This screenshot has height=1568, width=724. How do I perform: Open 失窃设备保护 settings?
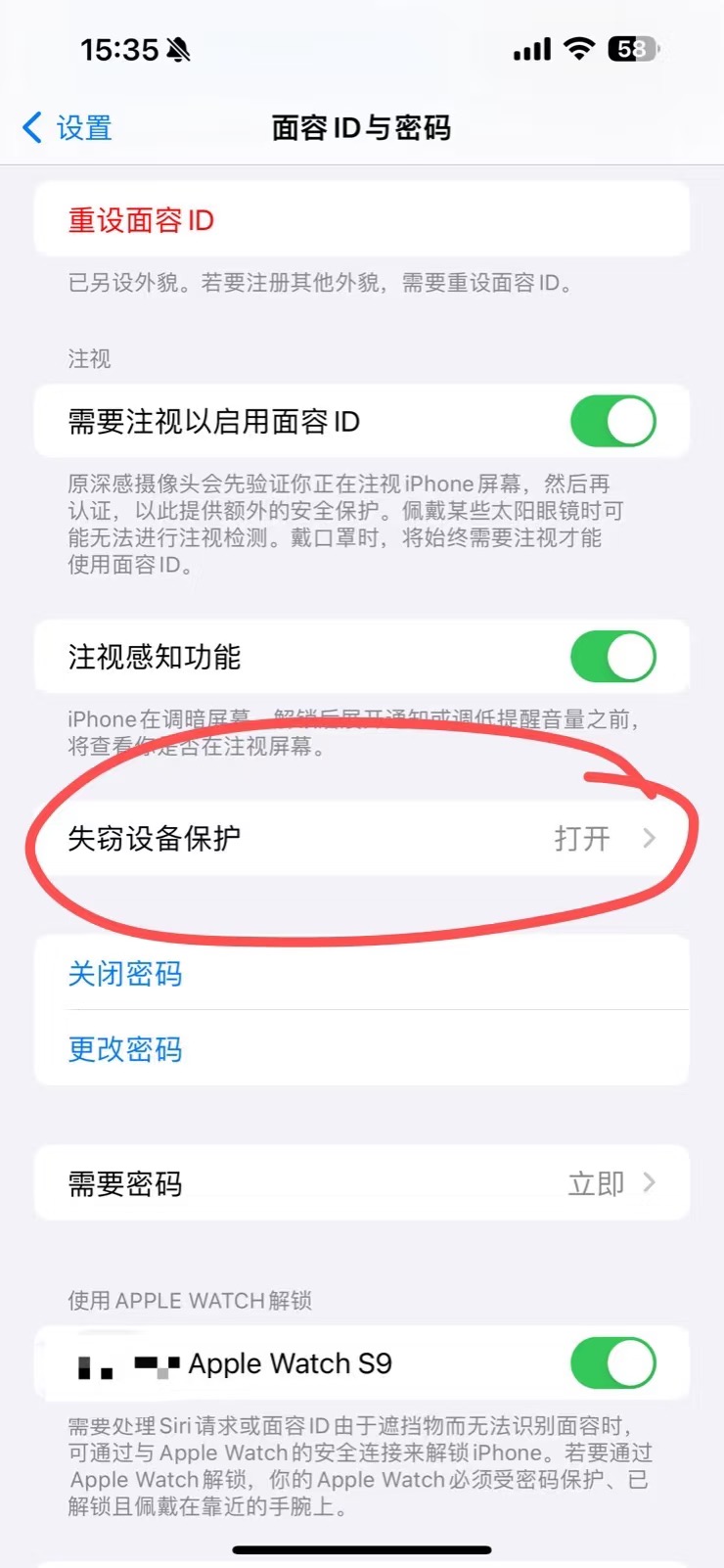click(x=362, y=838)
